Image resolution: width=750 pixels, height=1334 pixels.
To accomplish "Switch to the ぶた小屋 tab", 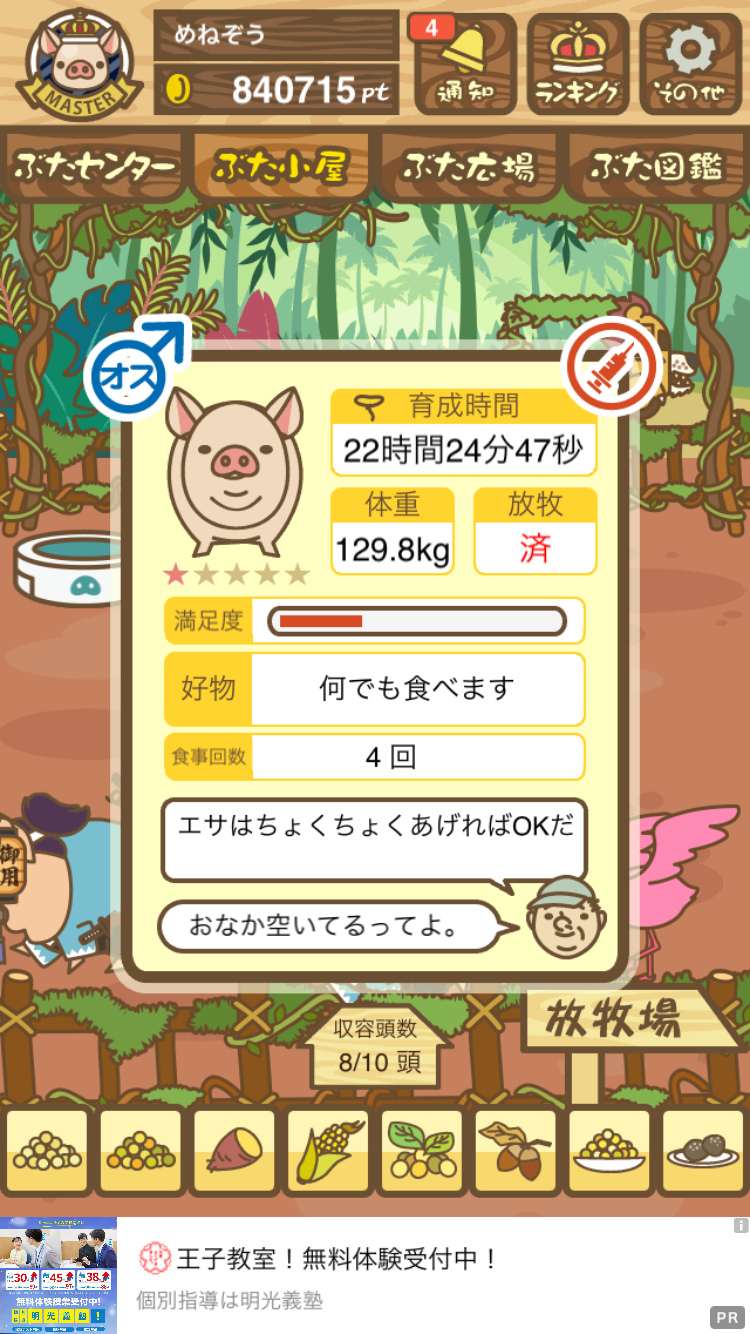I will click(x=281, y=166).
